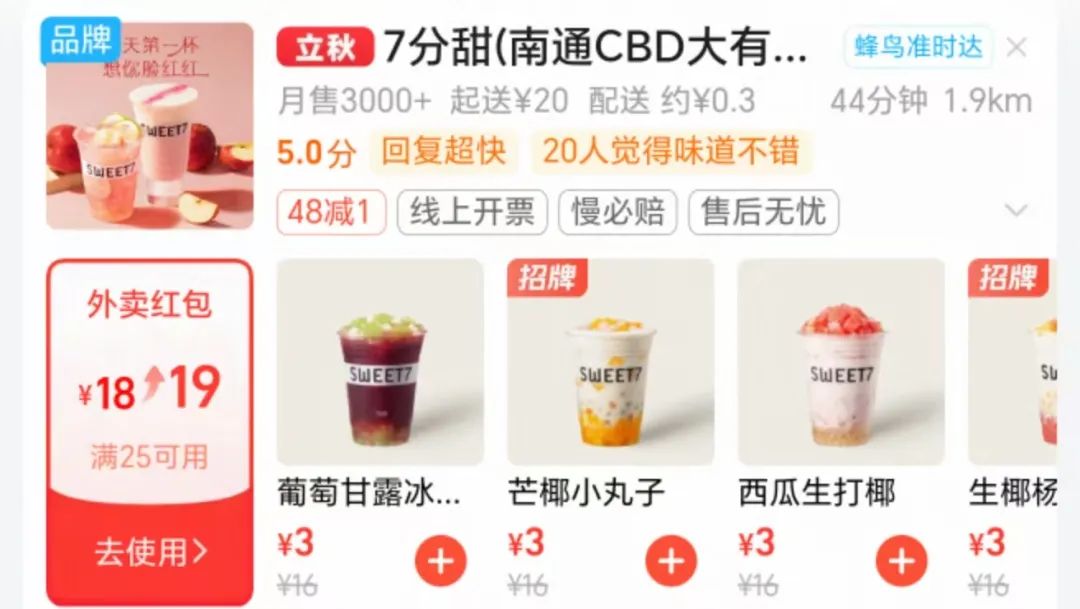This screenshot has width=1080, height=609.
Task: Tap the 48减1 discount tag
Action: click(x=330, y=212)
